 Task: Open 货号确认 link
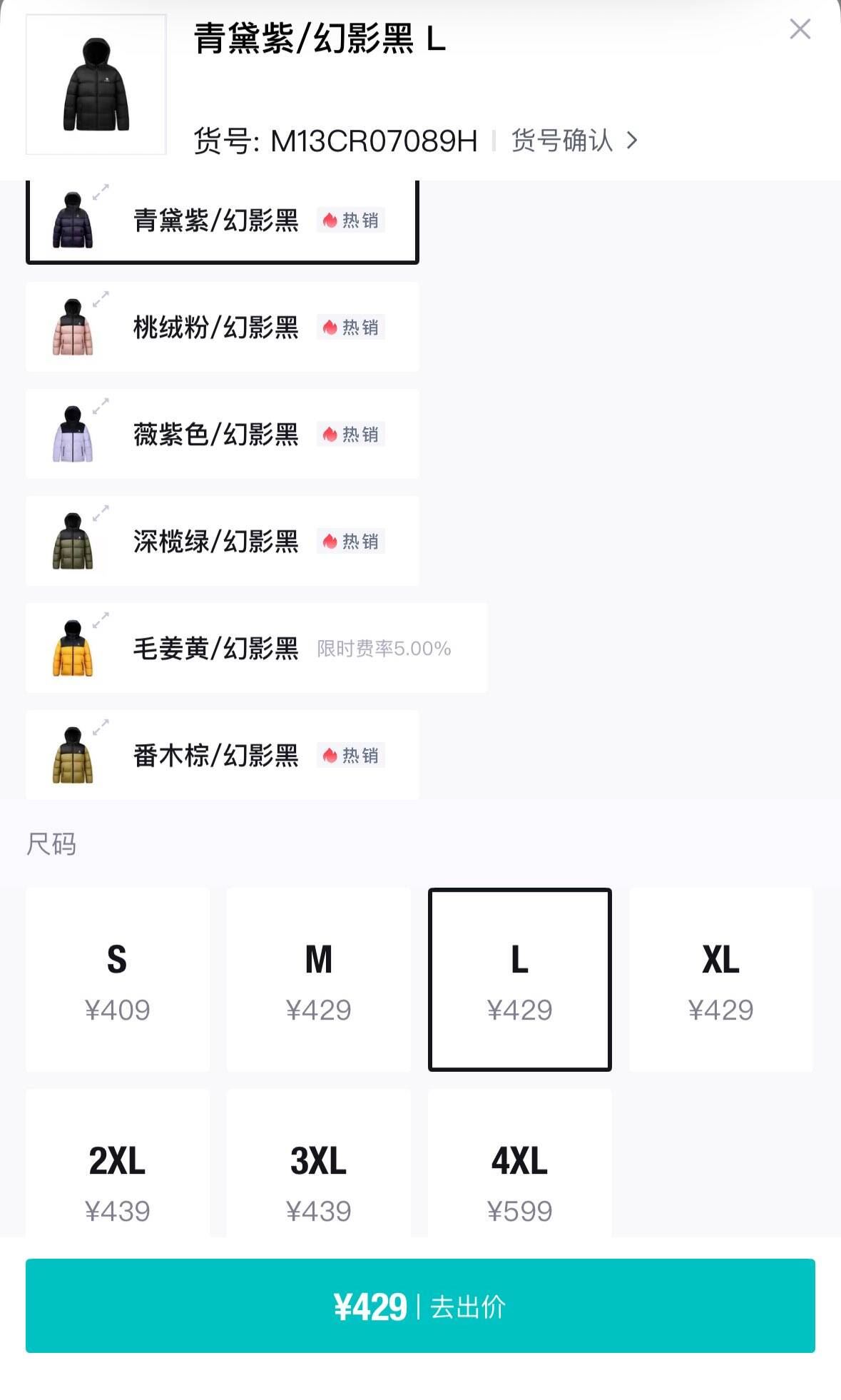point(574,141)
